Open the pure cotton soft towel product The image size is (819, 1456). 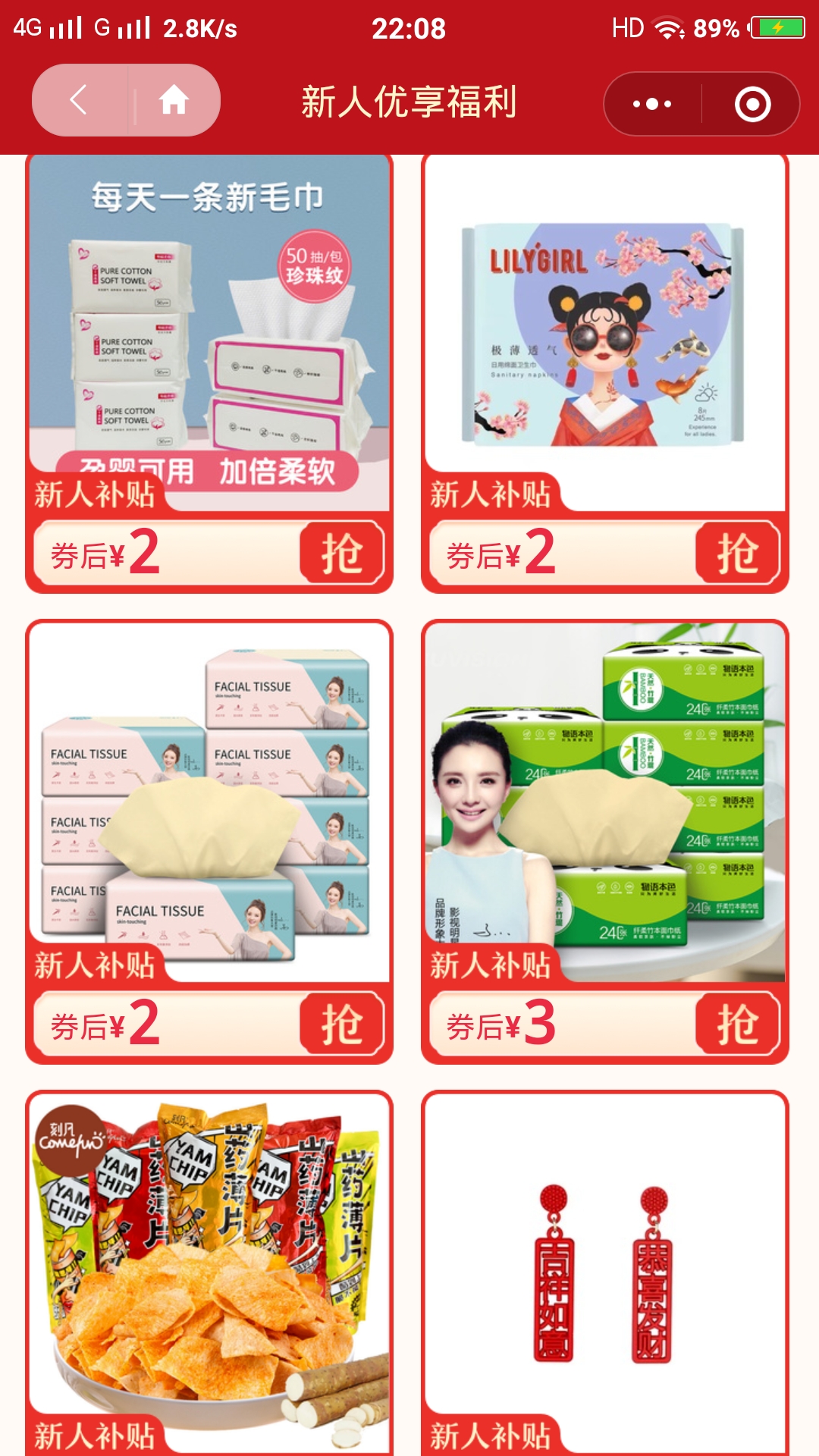coord(209,326)
